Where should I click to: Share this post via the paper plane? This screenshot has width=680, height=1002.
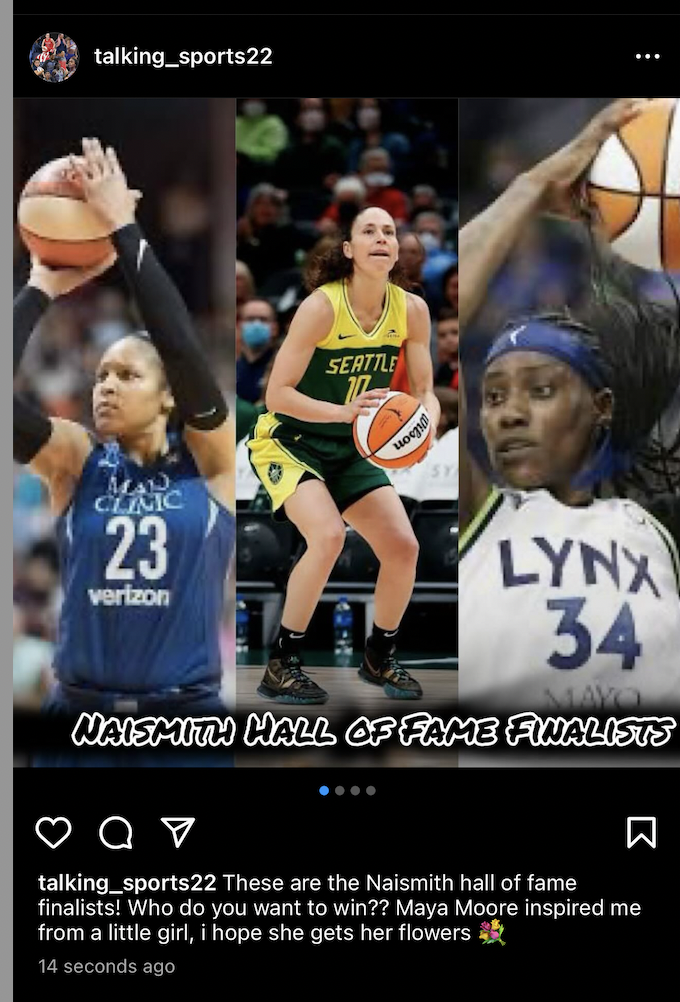(x=177, y=832)
